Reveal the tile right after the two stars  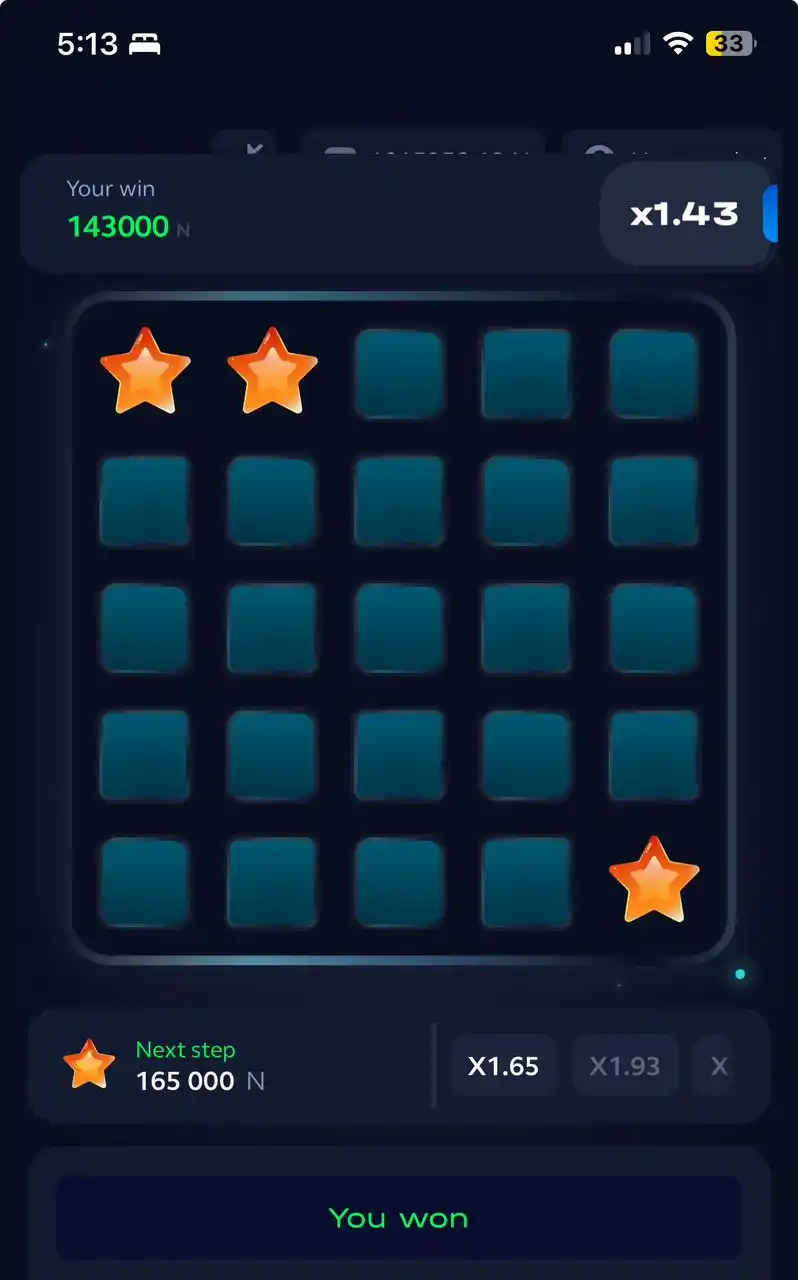coord(399,373)
